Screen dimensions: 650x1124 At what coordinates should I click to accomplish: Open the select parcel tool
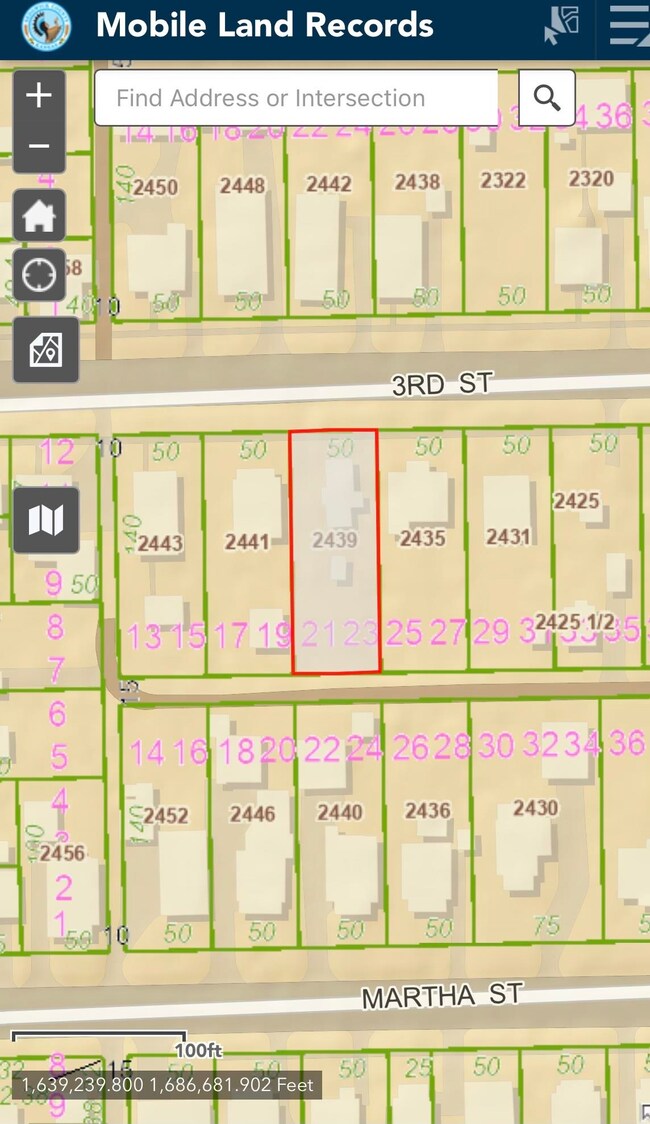[562, 25]
